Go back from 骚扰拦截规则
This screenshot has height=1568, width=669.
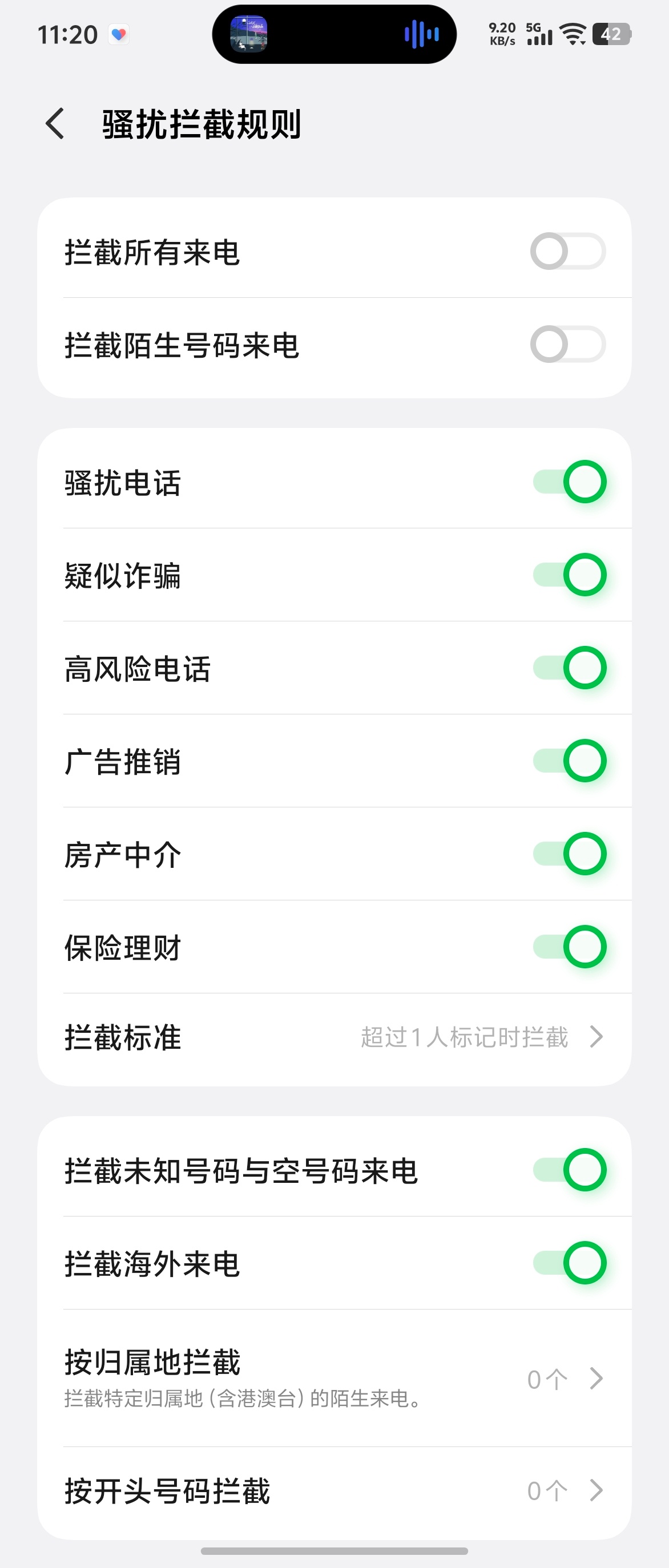point(55,124)
